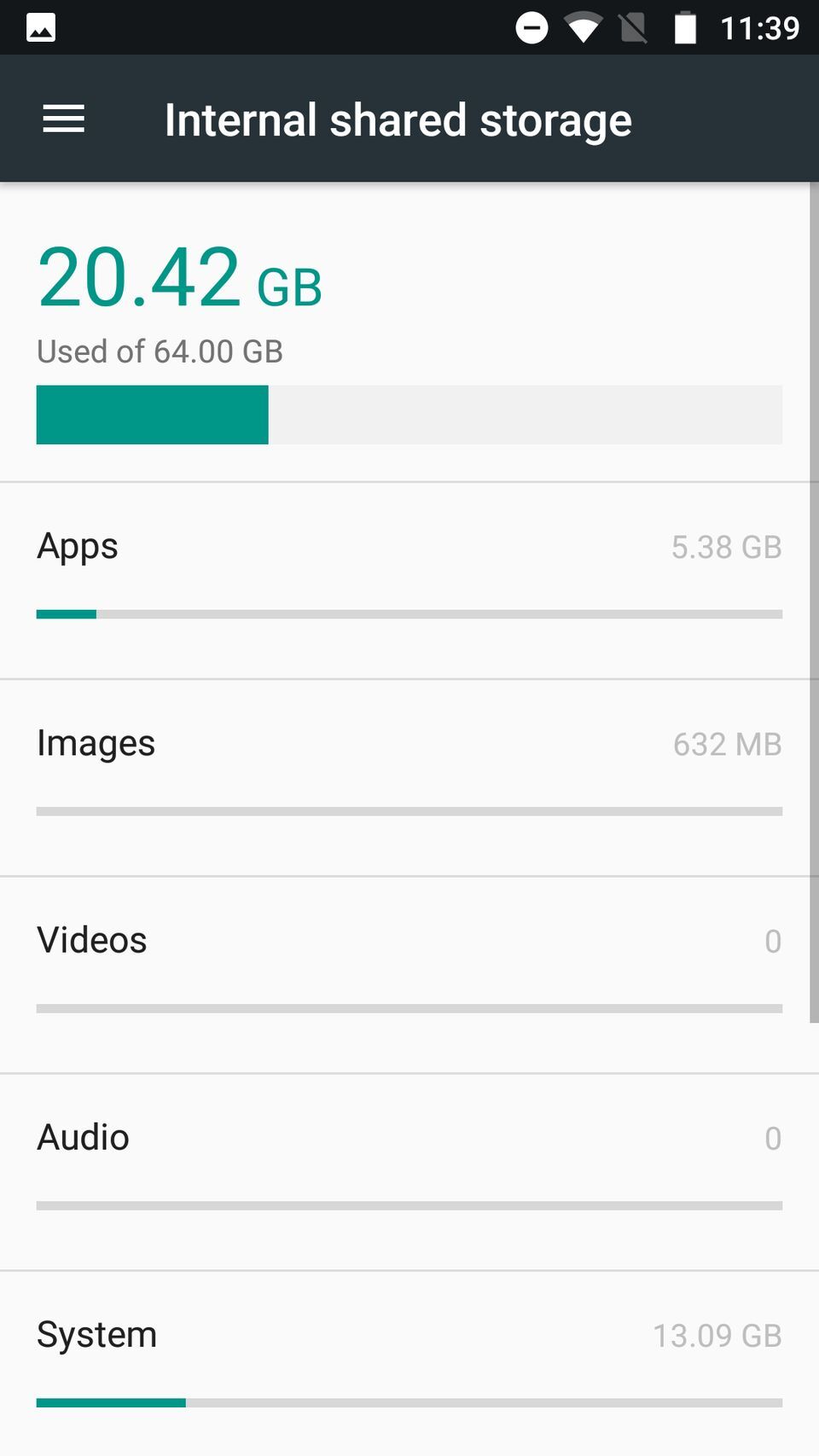The height and width of the screenshot is (1456, 819).
Task: Tap the Images usage progress bar
Action: (409, 810)
